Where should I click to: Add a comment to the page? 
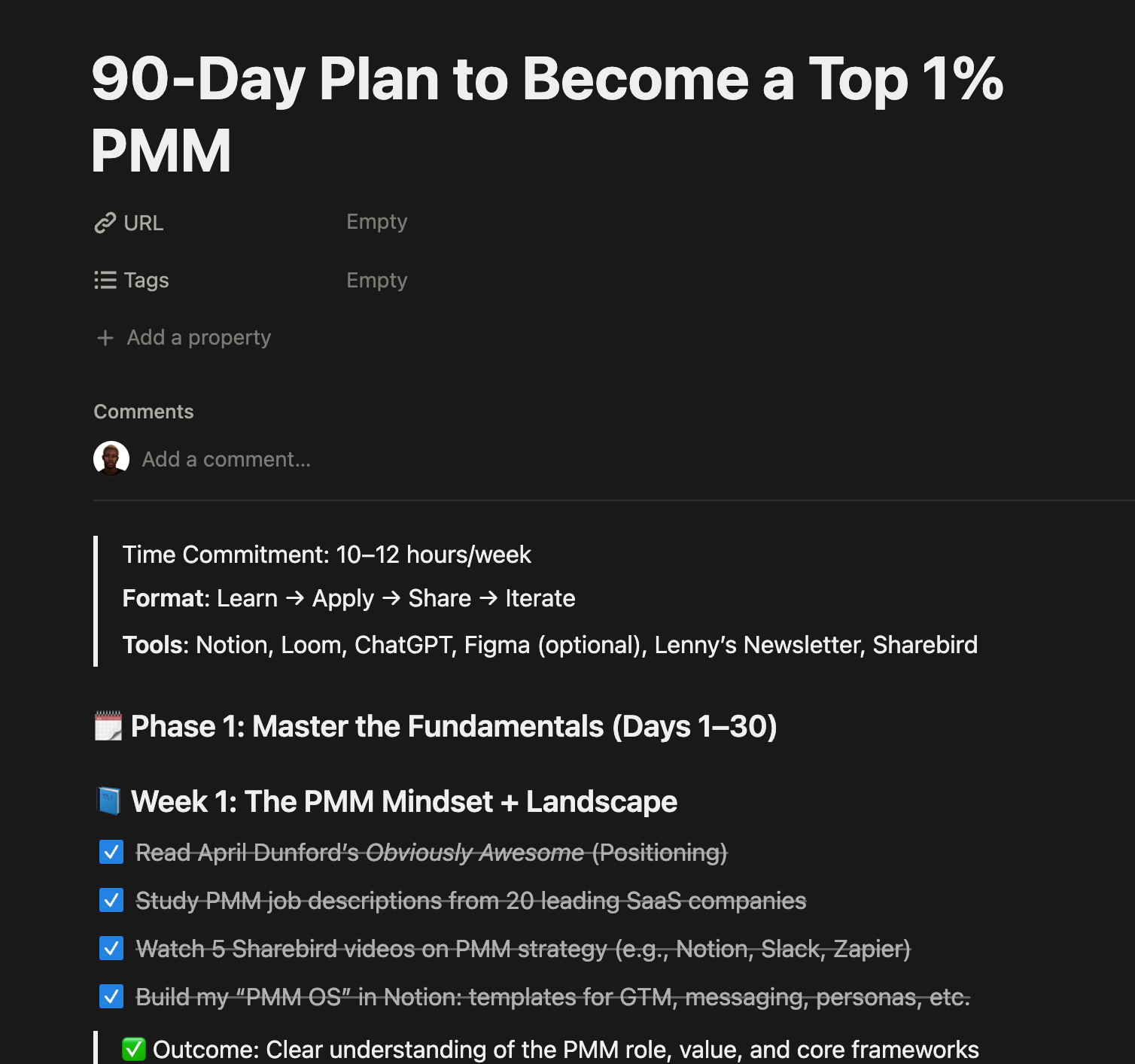click(x=226, y=459)
